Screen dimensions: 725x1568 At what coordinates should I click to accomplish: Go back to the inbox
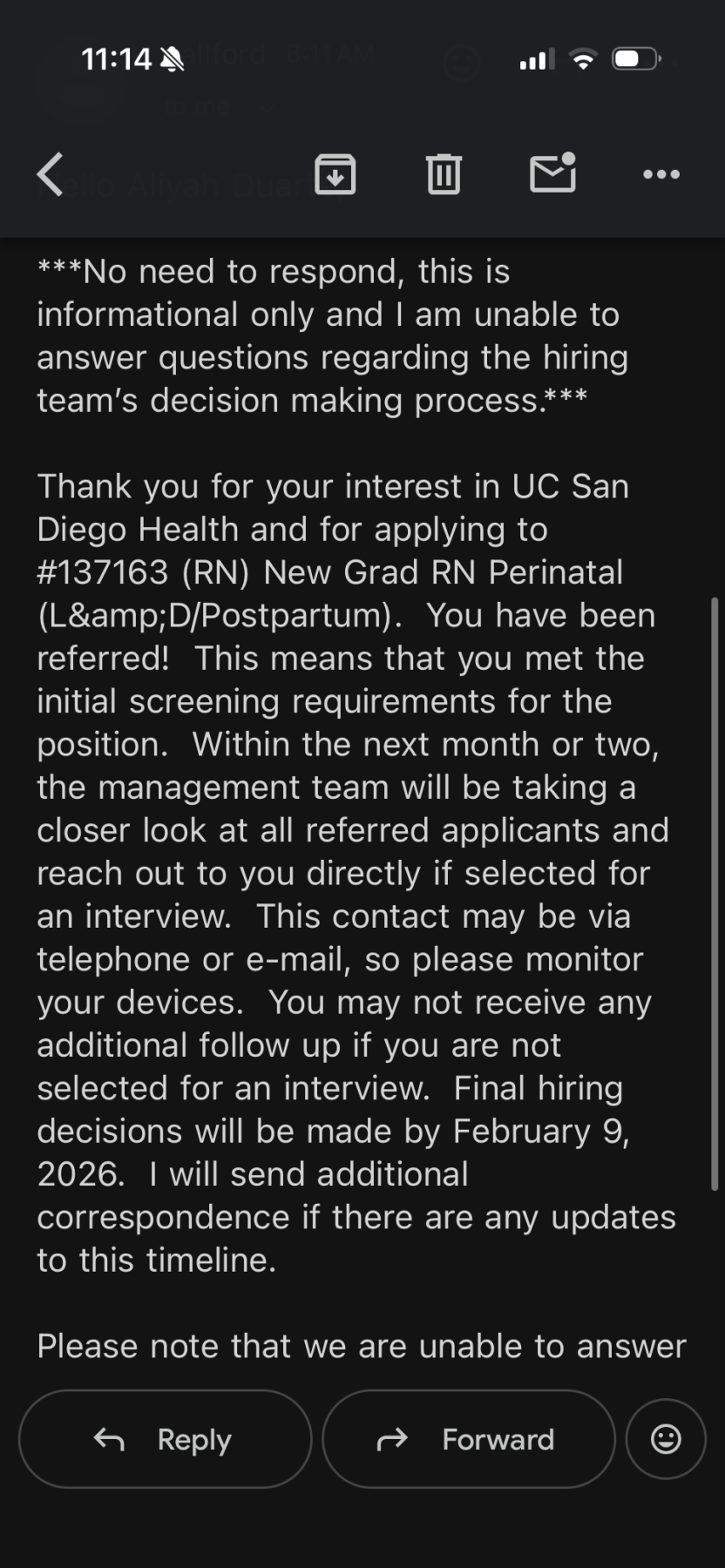click(x=51, y=174)
